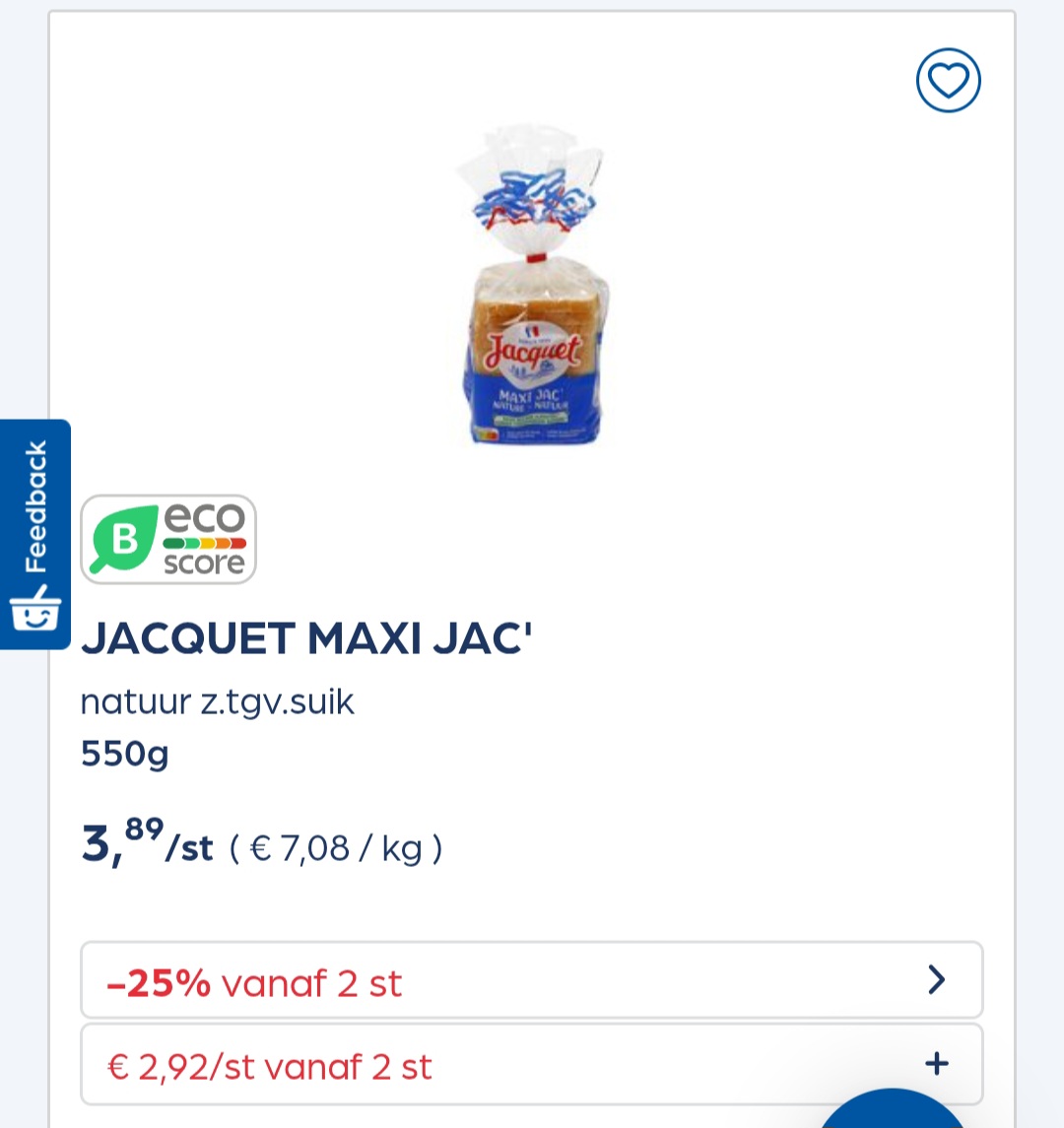Open the blue floating action button at bottom

tap(892, 1118)
